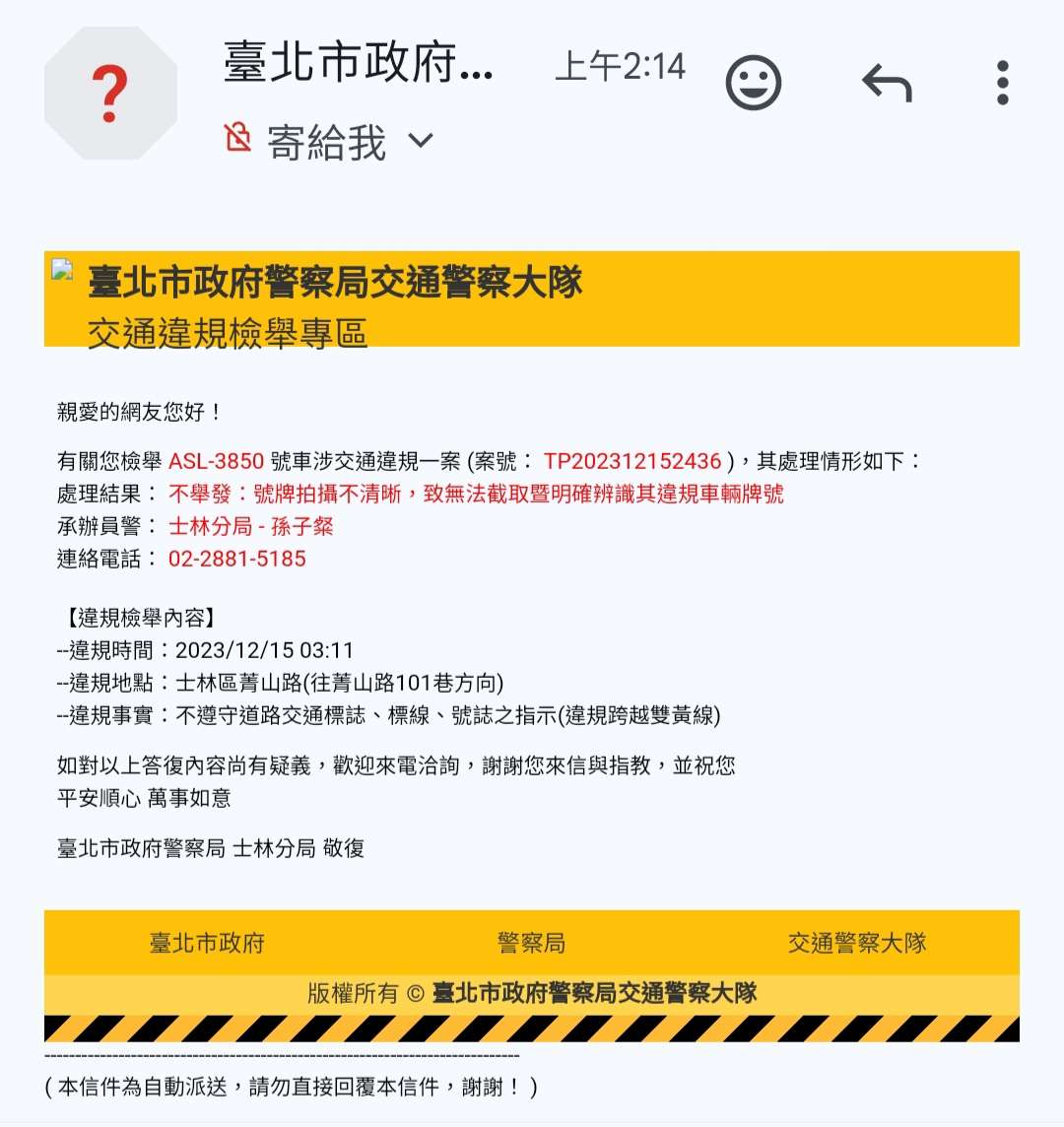The image size is (1064, 1127).
Task: Expand recipient details next to 寄給我
Action: click(x=420, y=140)
